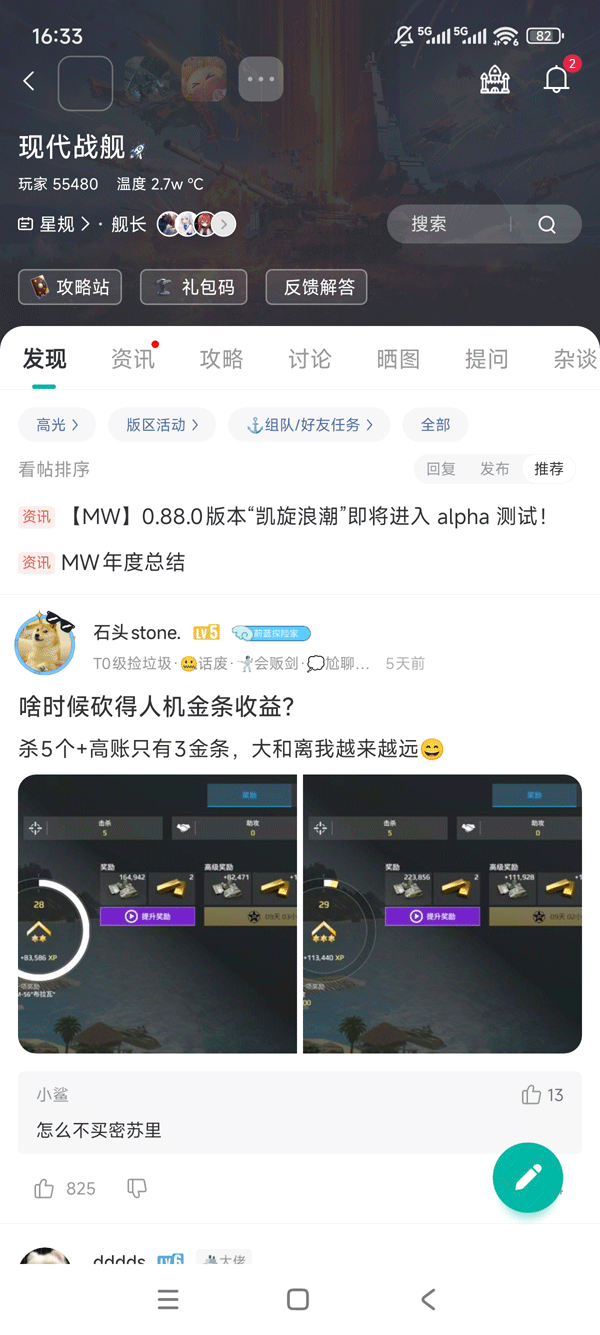Open the 攻略站 button
The height and width of the screenshot is (1335, 600).
click(70, 287)
